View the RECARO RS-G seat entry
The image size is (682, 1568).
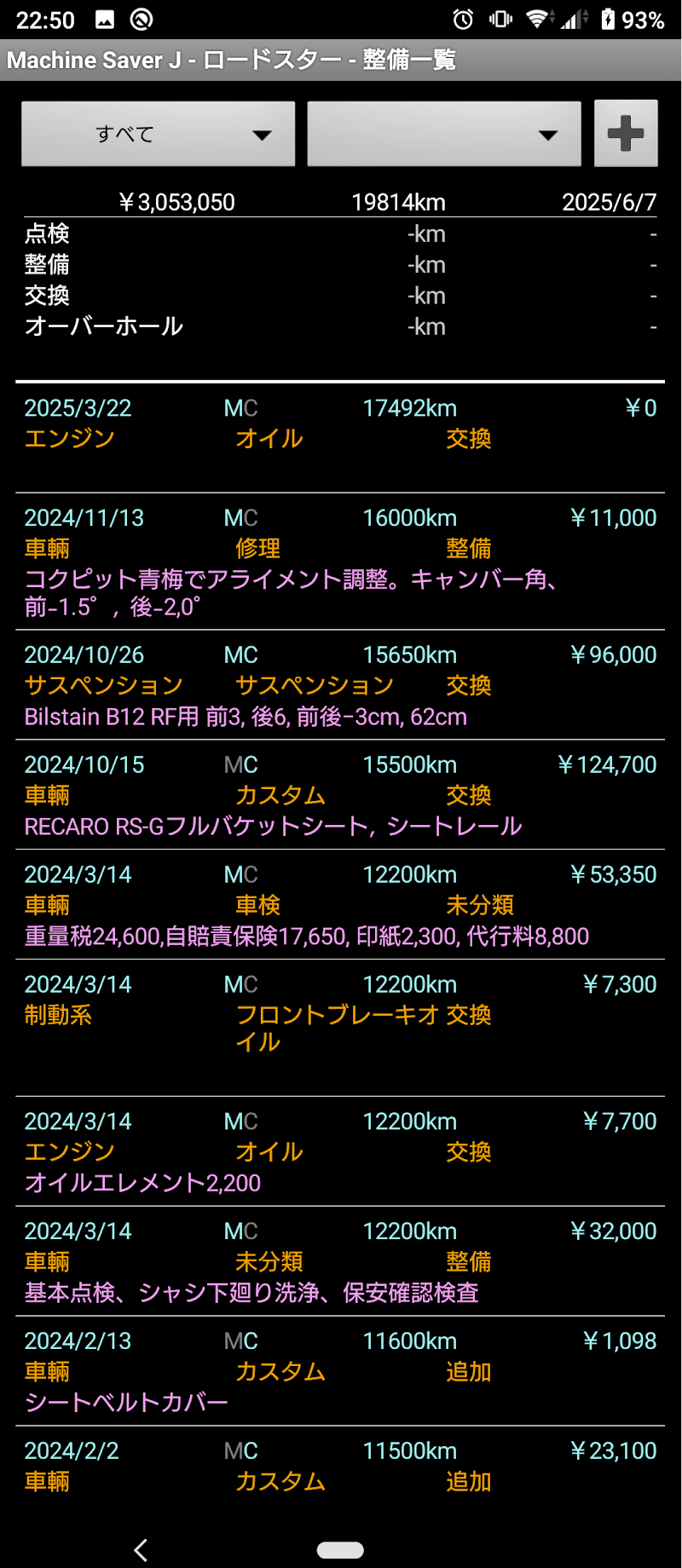click(x=340, y=795)
